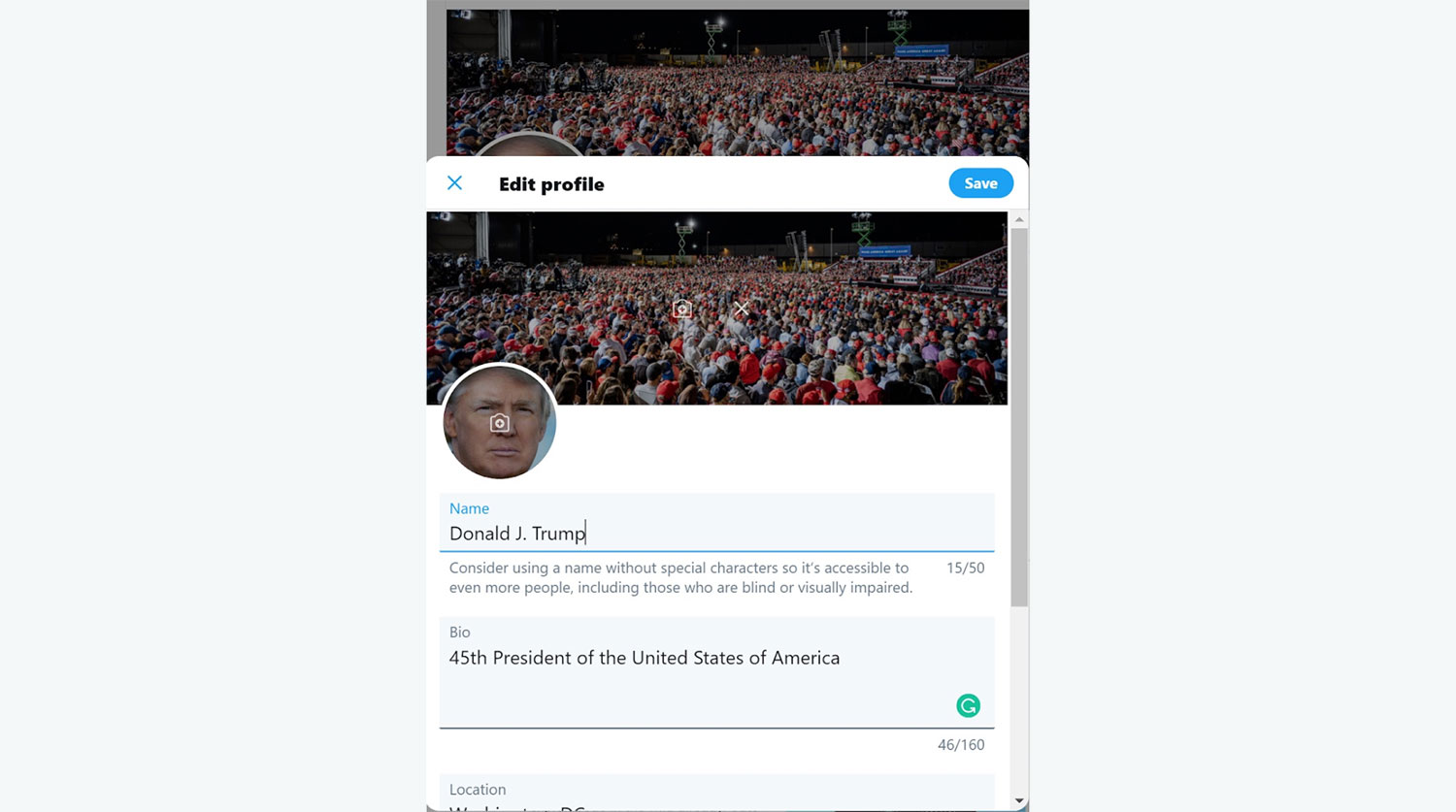Image resolution: width=1456 pixels, height=812 pixels.
Task: Save the profile changes
Action: 980,183
